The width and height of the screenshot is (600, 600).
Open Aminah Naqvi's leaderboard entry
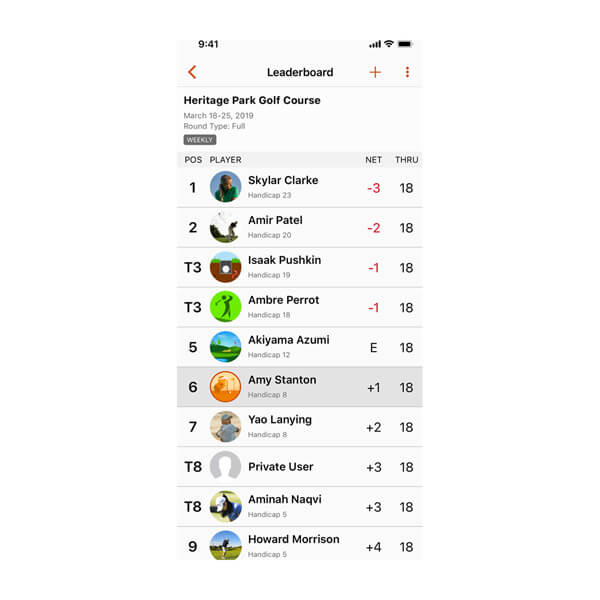[299, 507]
